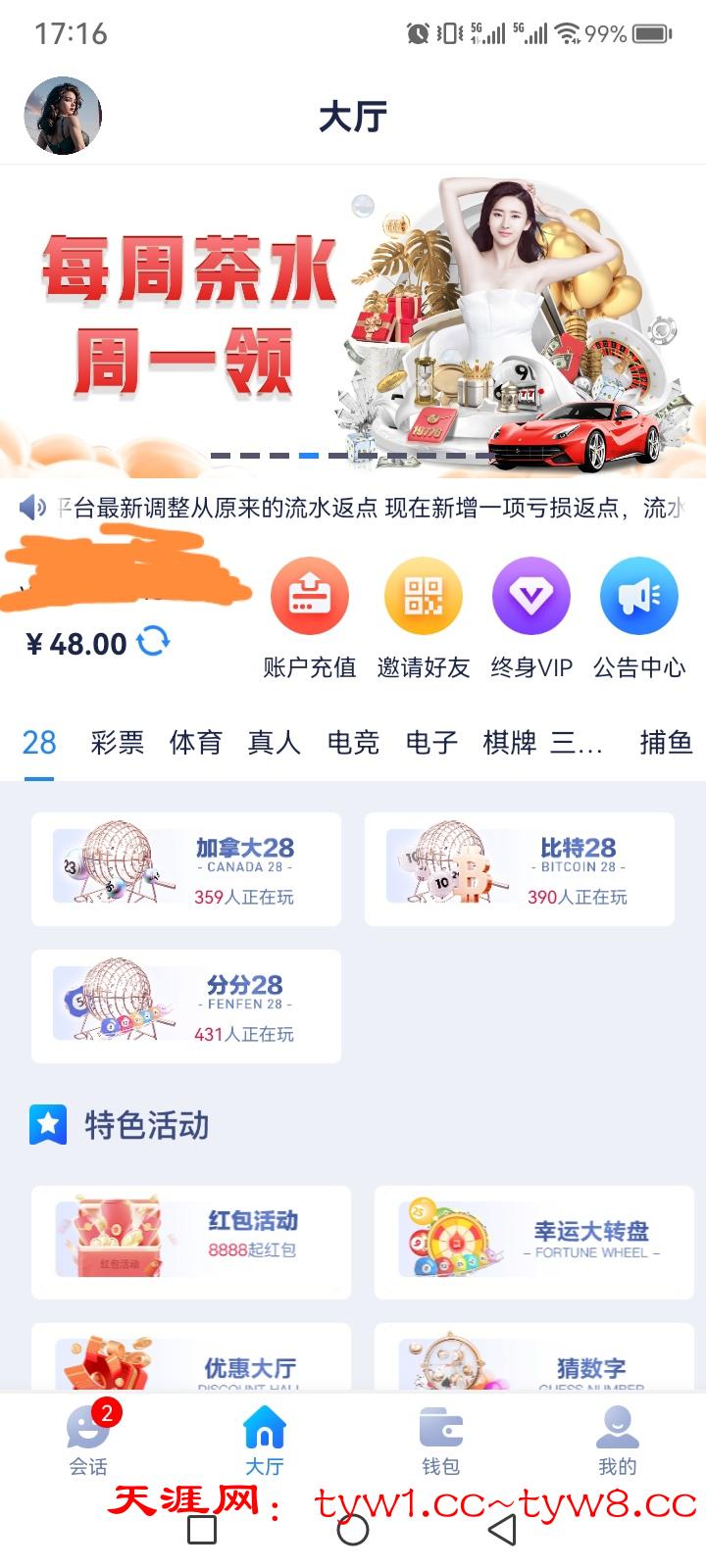Screen dimensions: 706x1568
Task: Open the 比特28 game card
Action: tap(520, 869)
